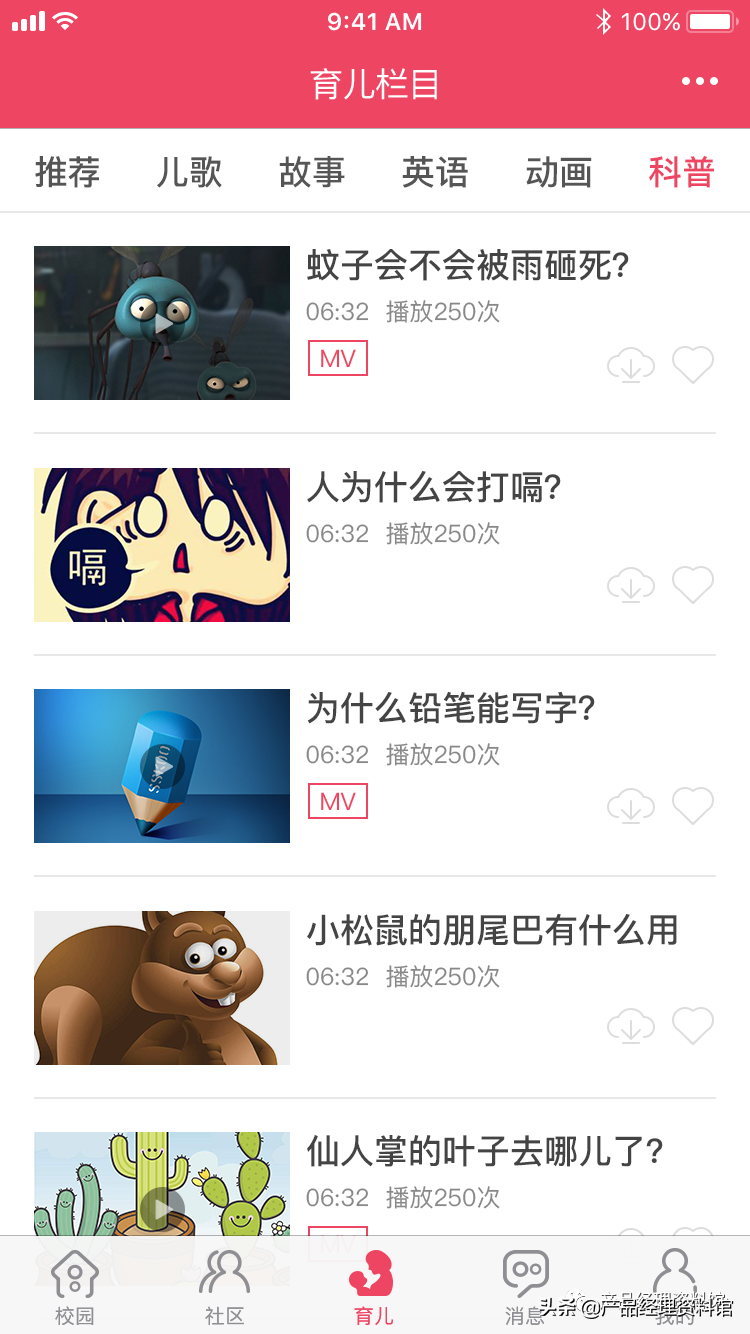Download the 蚊子会不会被雨砸死 video

(x=631, y=366)
